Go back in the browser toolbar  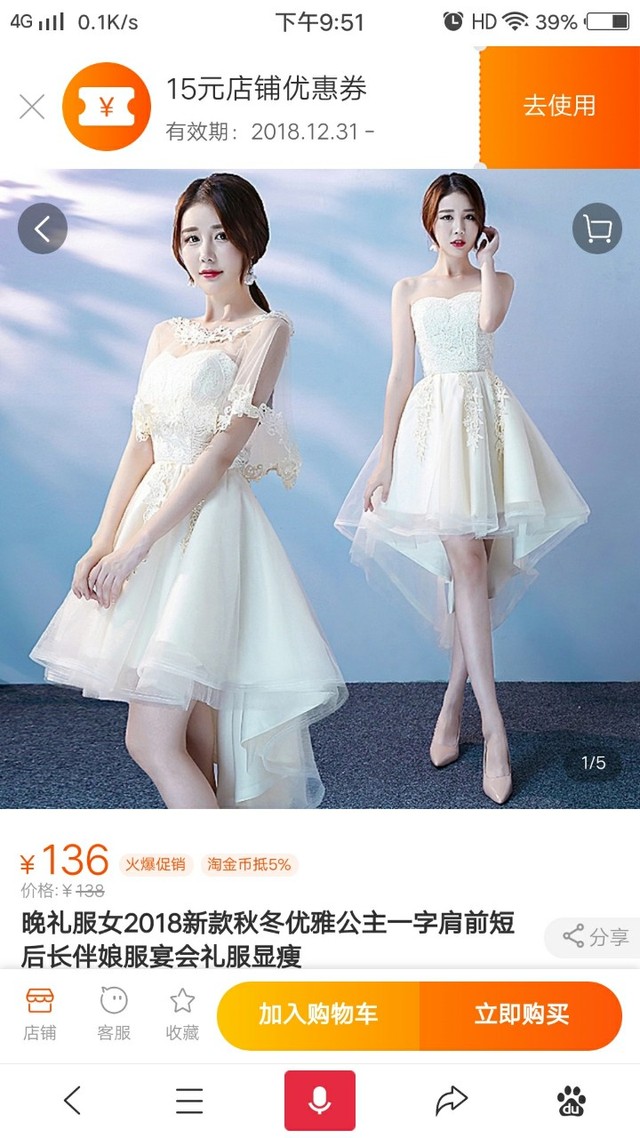pos(72,1100)
